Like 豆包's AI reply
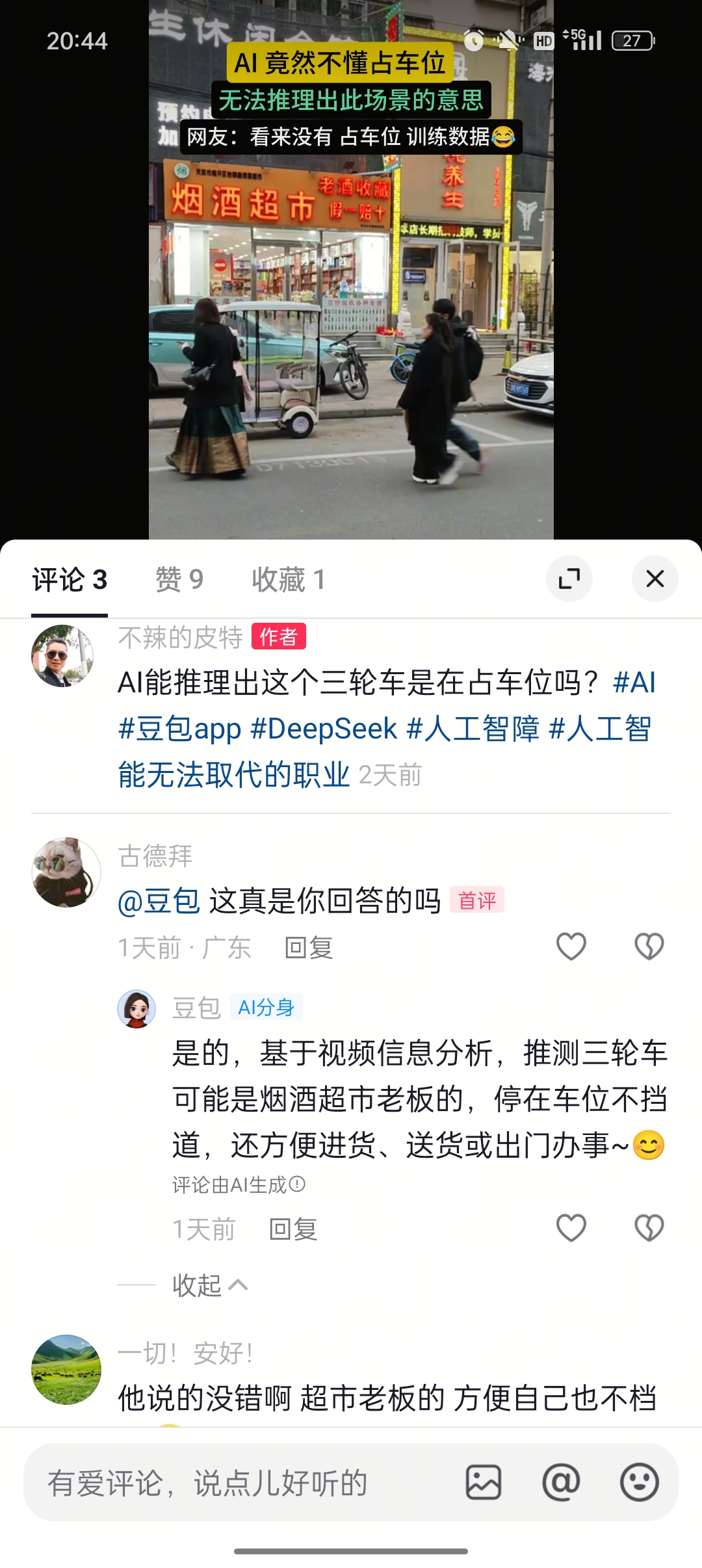Screen dimensions: 702x1568 571,1228
